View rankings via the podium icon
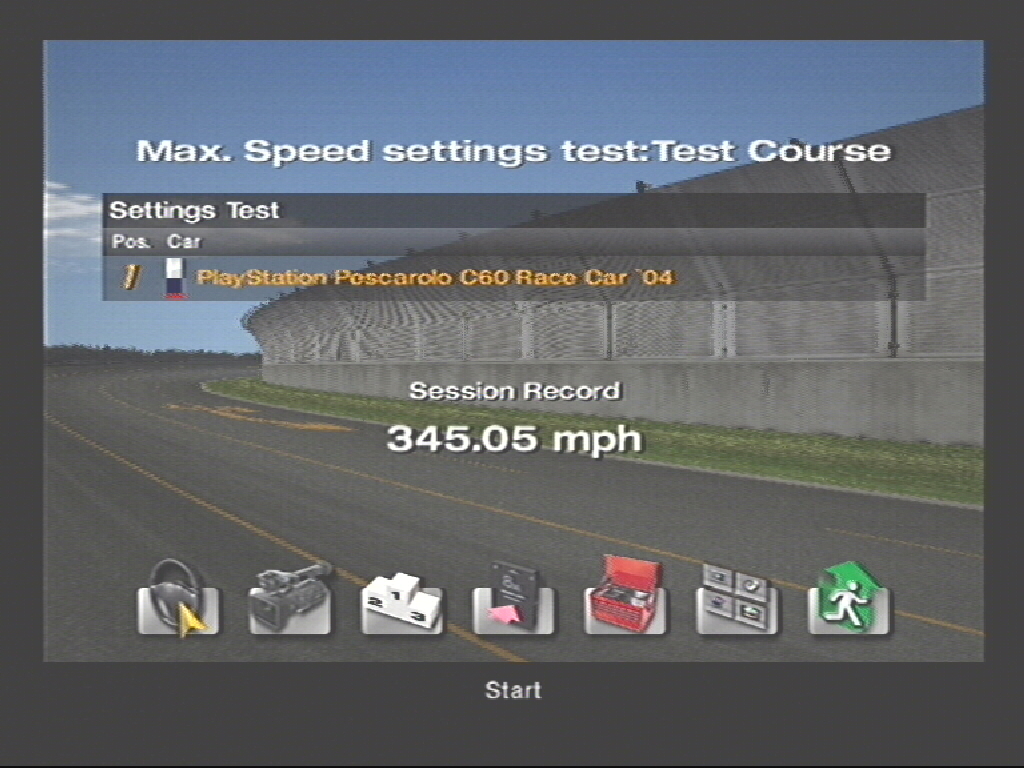 coord(401,602)
